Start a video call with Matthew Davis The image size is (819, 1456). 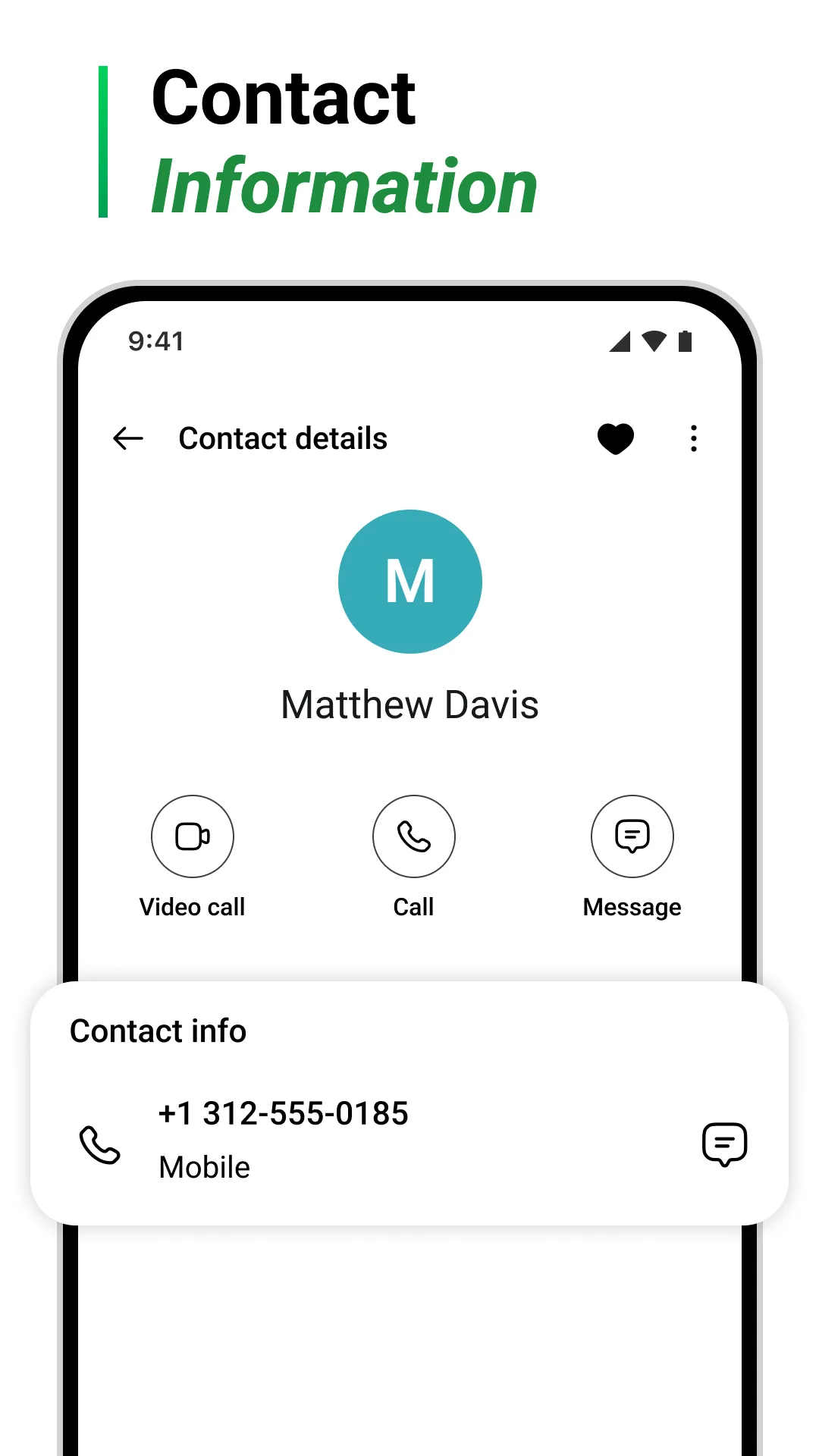(193, 836)
